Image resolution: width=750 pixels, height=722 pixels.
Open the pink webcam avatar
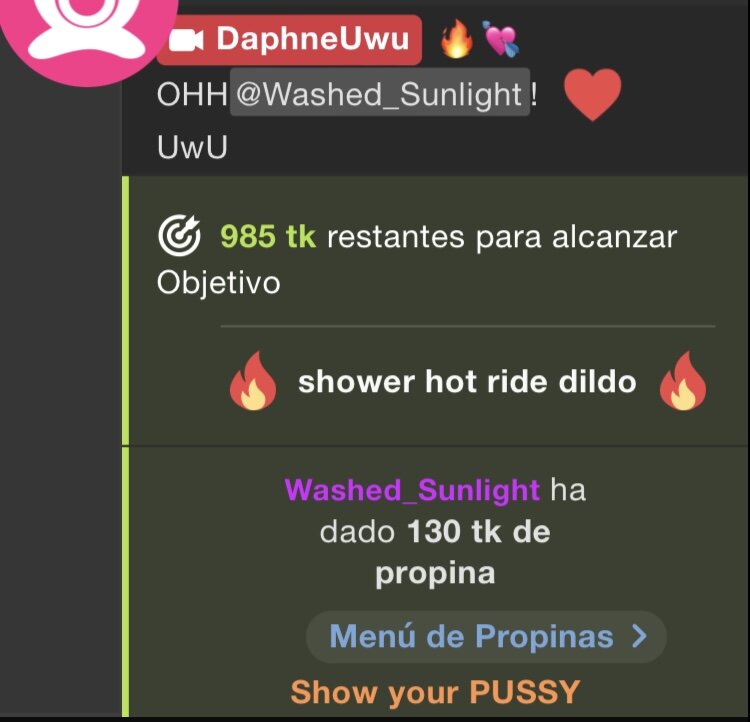(73, 28)
